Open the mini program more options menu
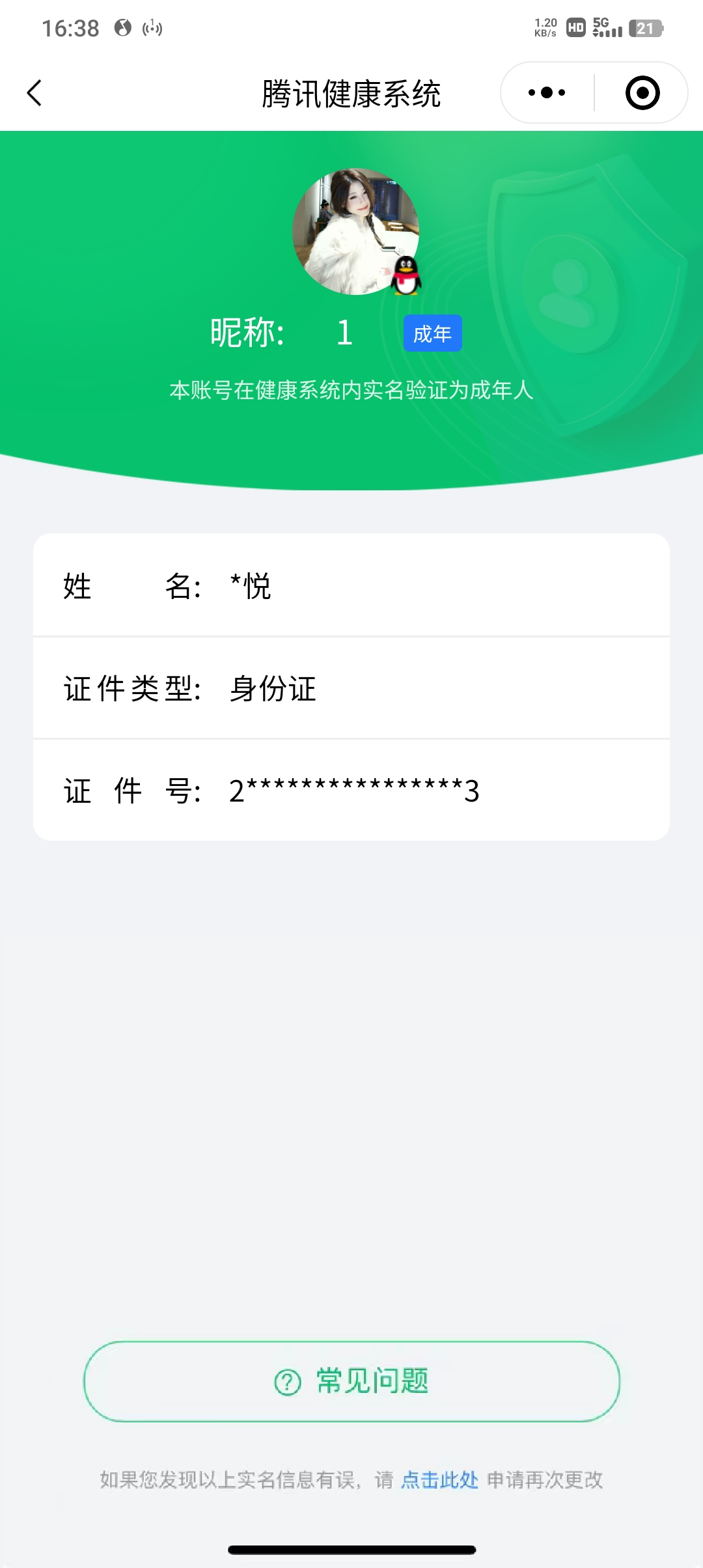The height and width of the screenshot is (1568, 703). (x=547, y=93)
